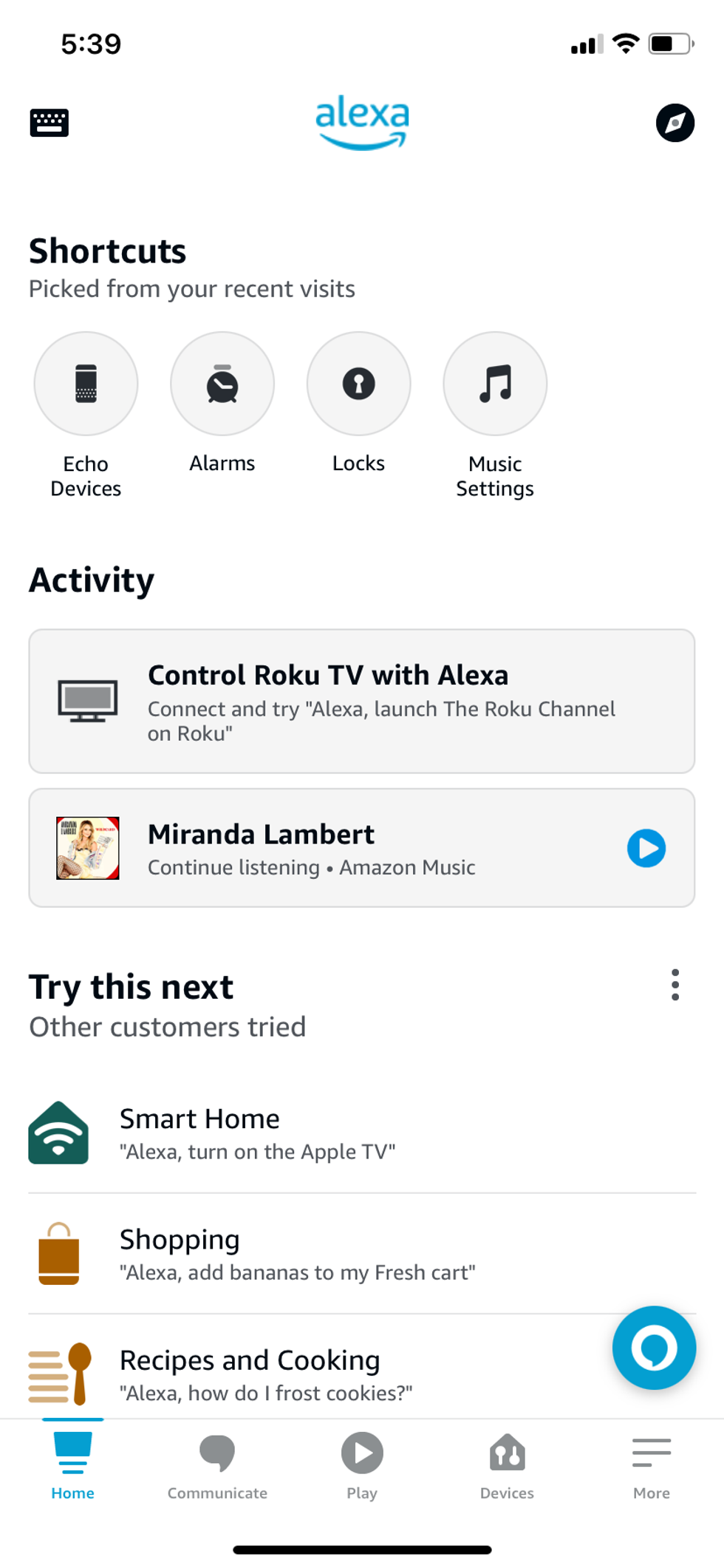Open the Echo Devices shortcut

click(x=86, y=383)
